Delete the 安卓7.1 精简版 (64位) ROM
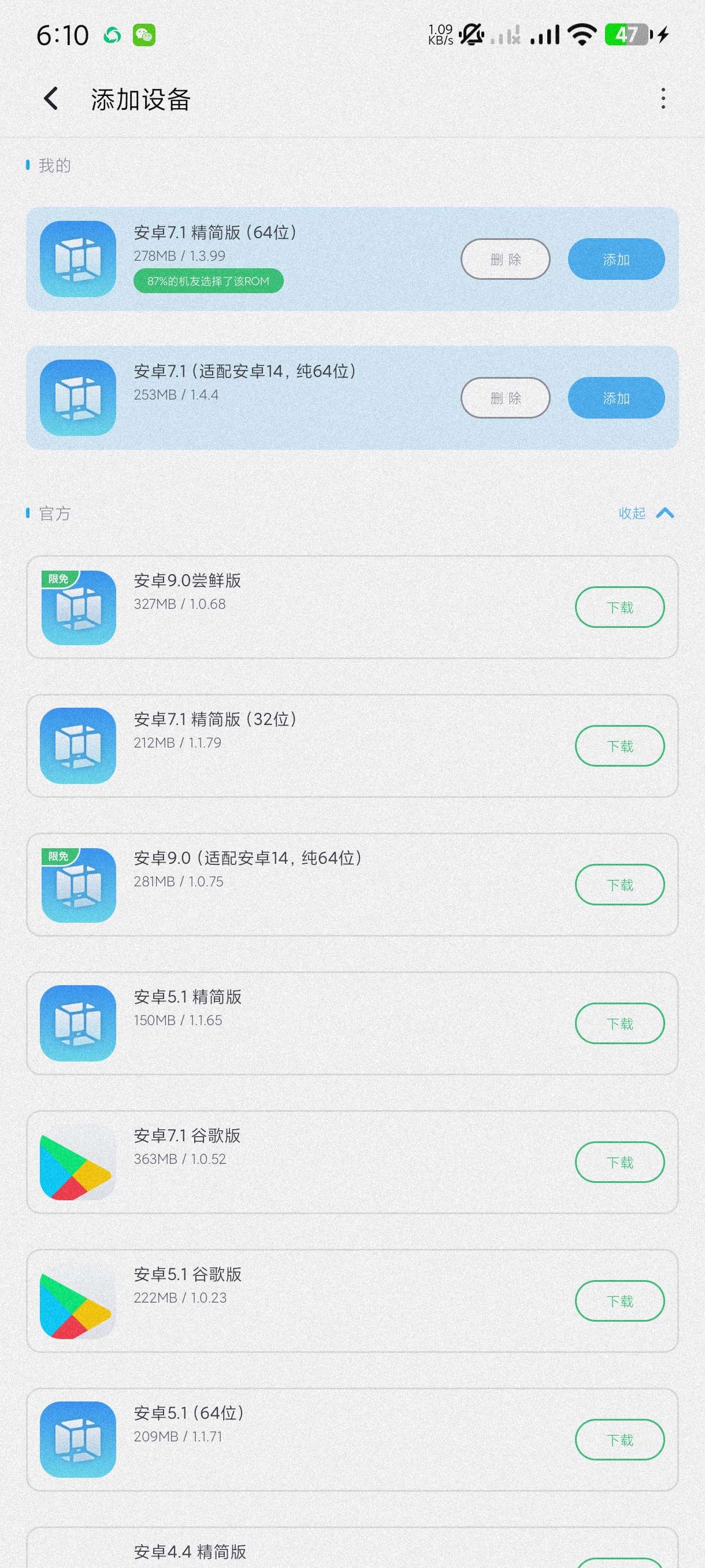705x1568 pixels. (505, 259)
